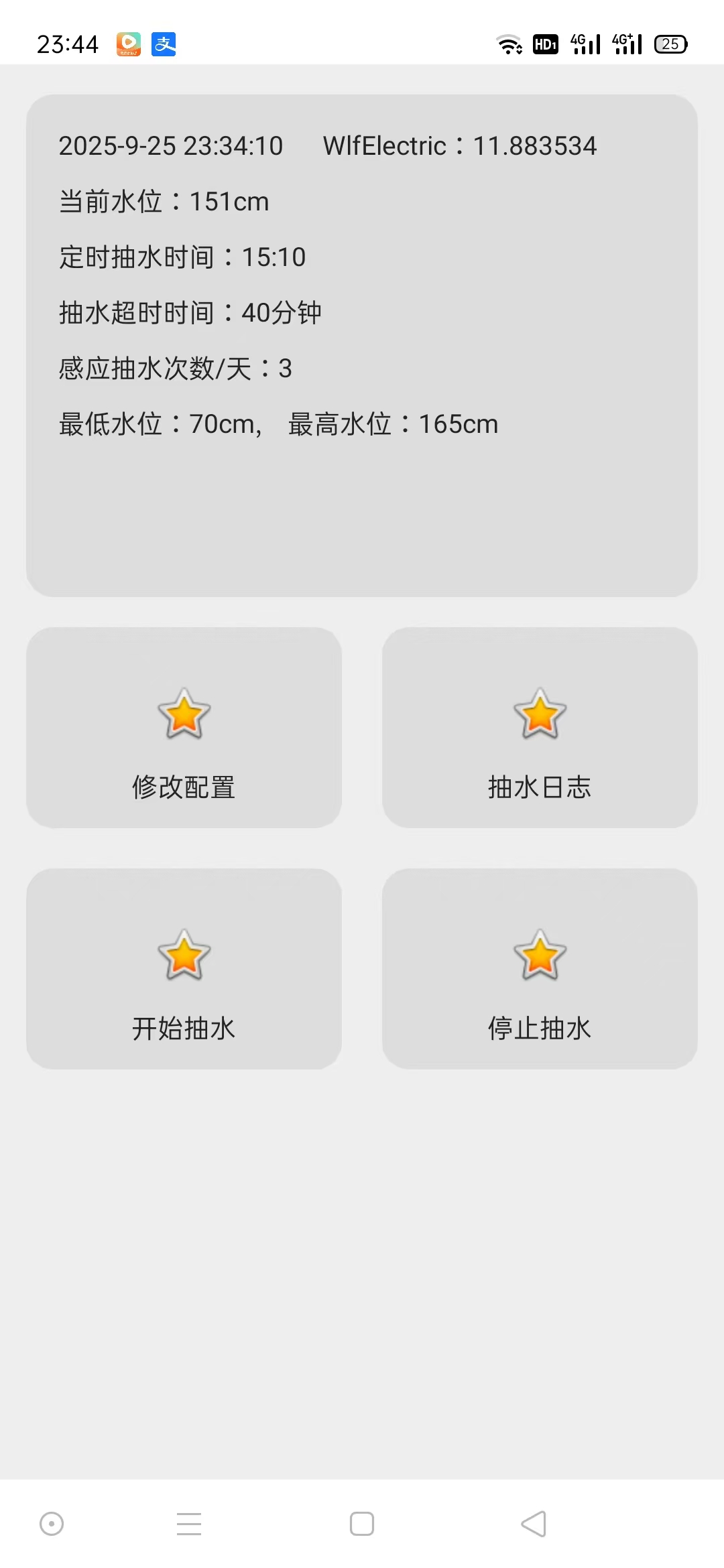Stop pumping with 停止抽水
The image size is (724, 1568).
(540, 969)
